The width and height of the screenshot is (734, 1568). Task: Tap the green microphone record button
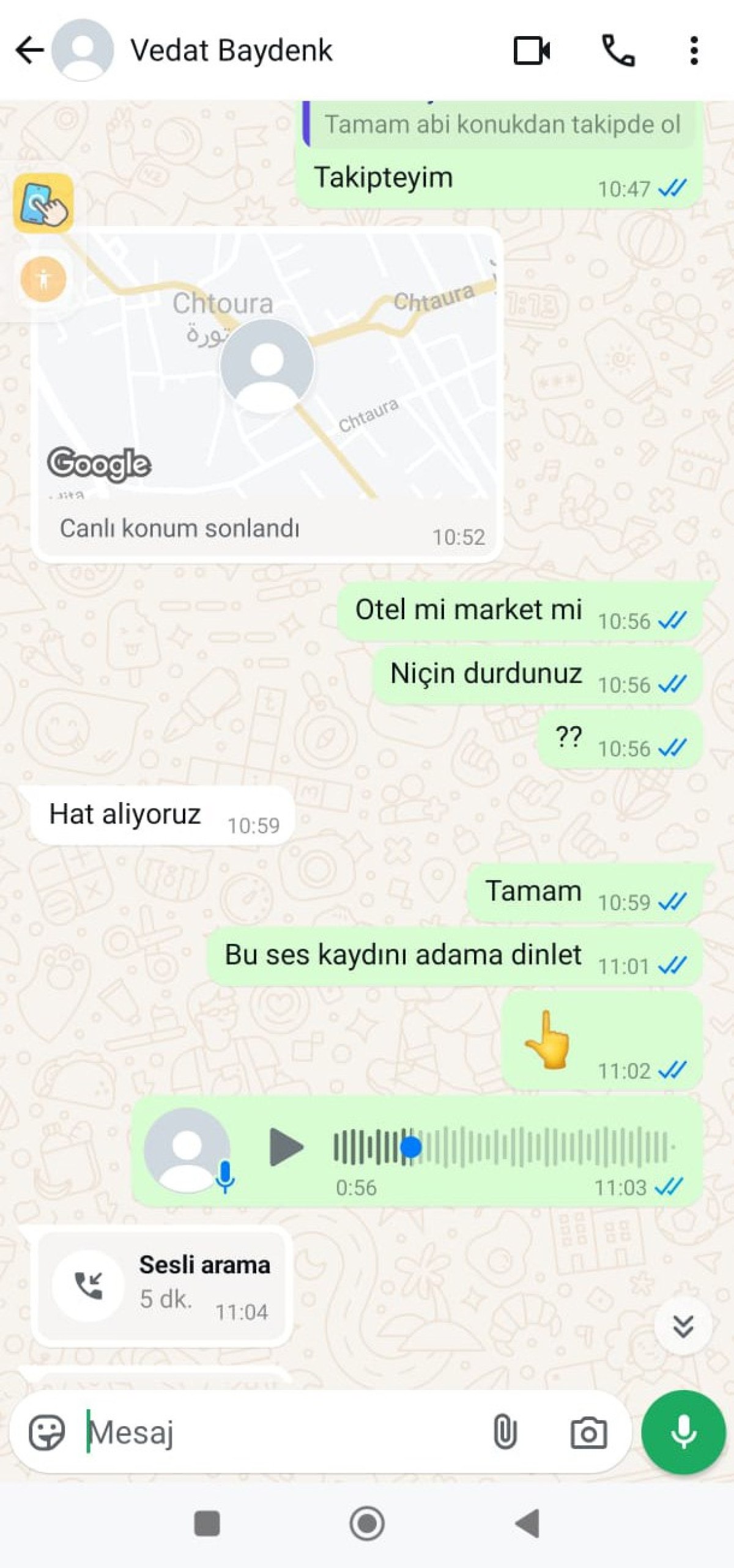click(683, 1432)
